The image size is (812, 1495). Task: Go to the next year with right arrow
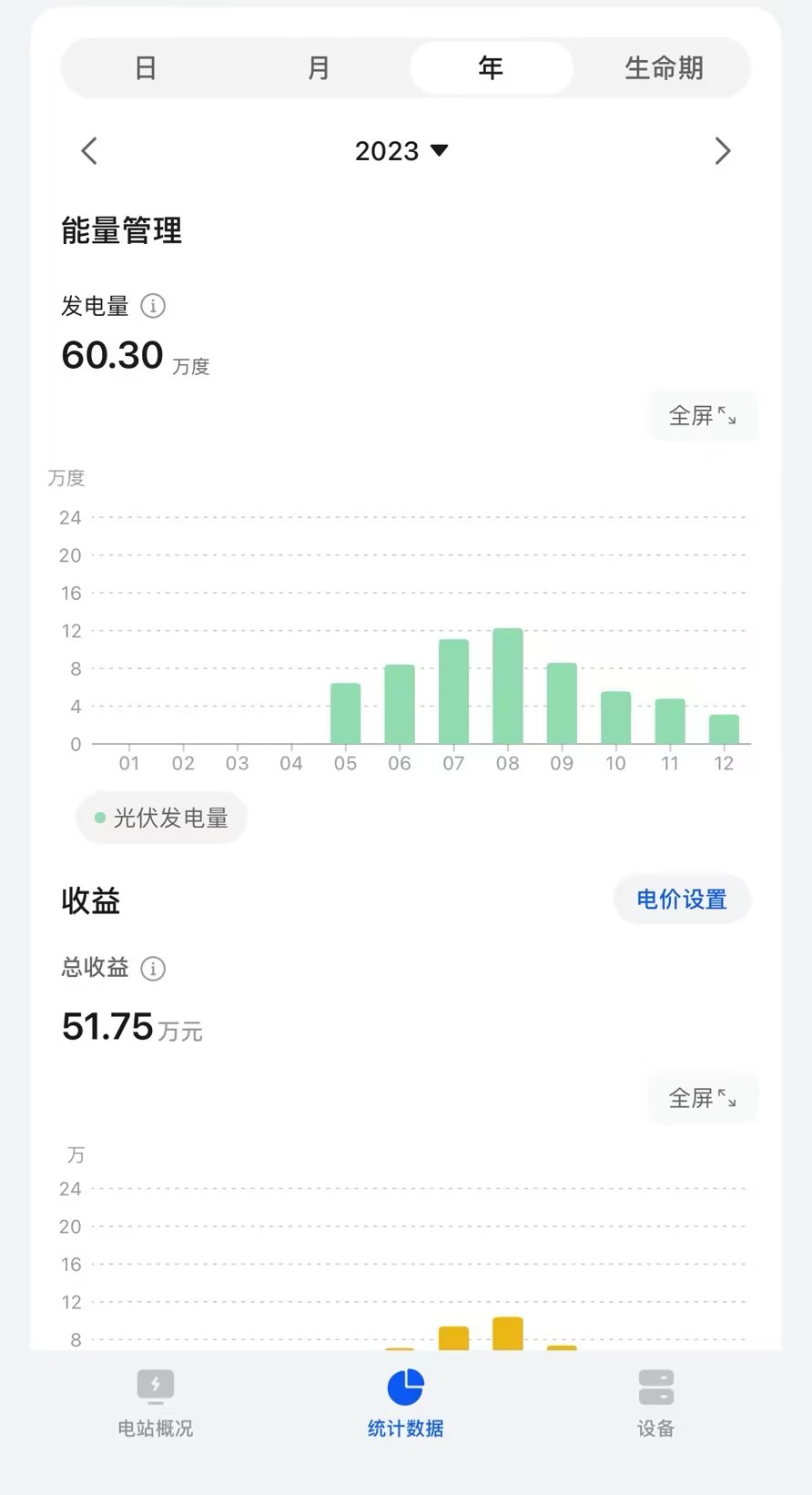[723, 150]
